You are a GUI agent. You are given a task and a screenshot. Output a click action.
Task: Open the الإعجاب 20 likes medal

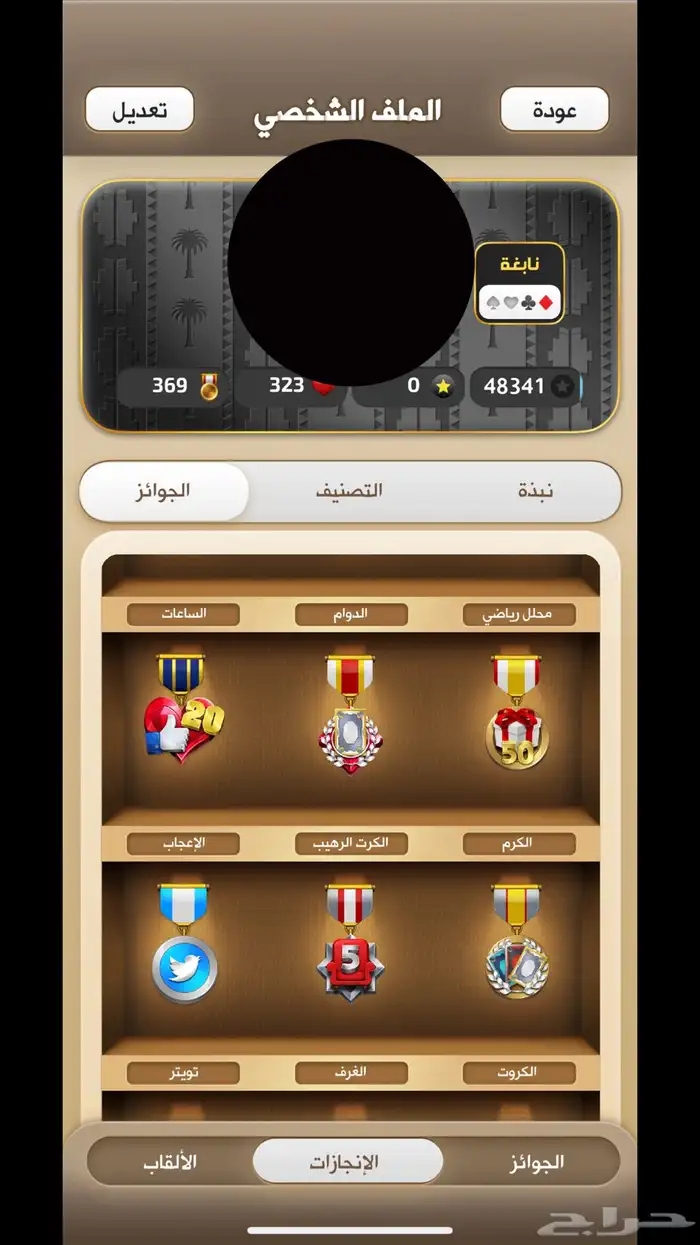pos(183,710)
